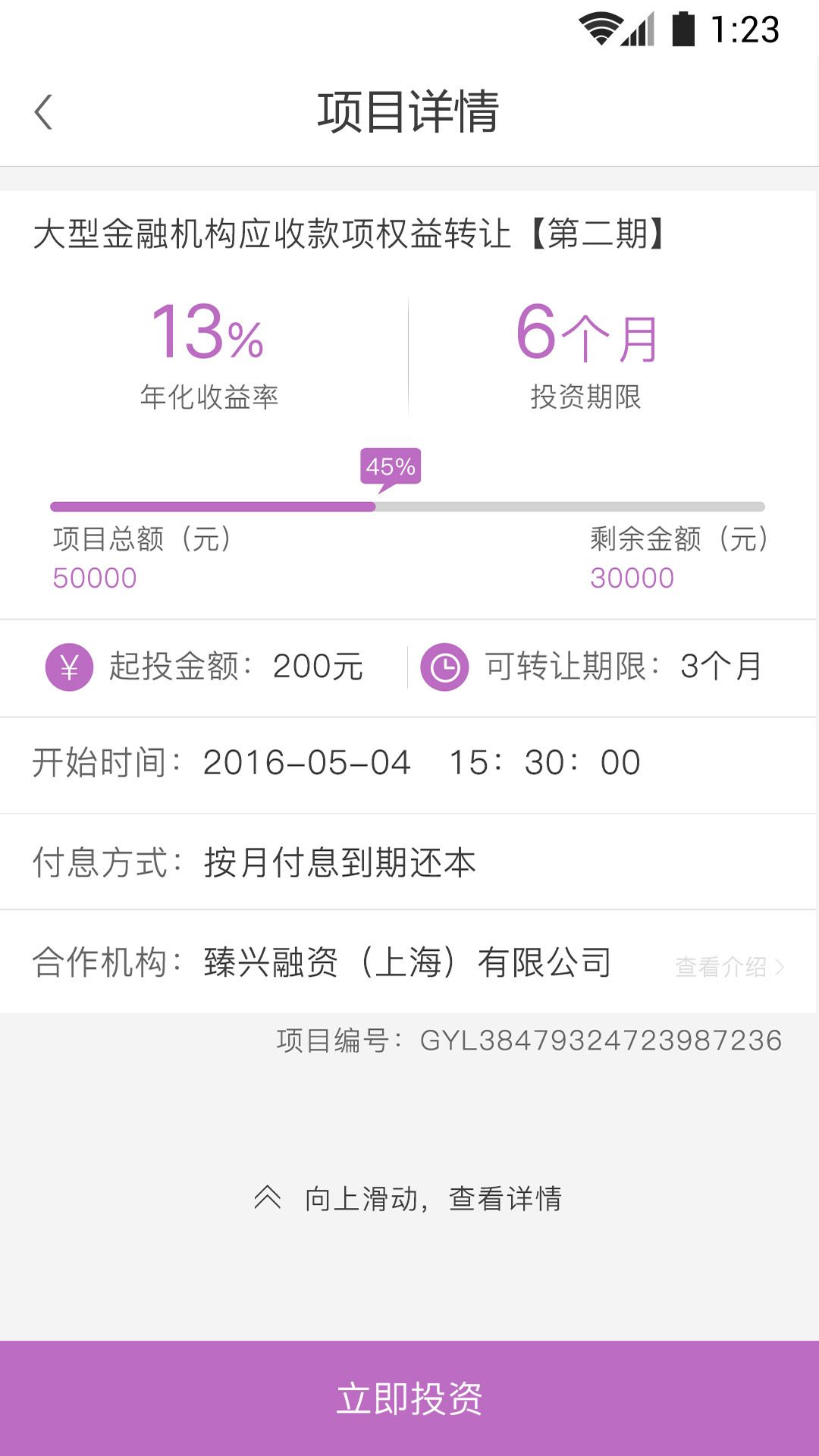Image resolution: width=819 pixels, height=1456 pixels.
Task: Tap the purple ¥ currency icon beside 起投金额
Action: point(68,668)
